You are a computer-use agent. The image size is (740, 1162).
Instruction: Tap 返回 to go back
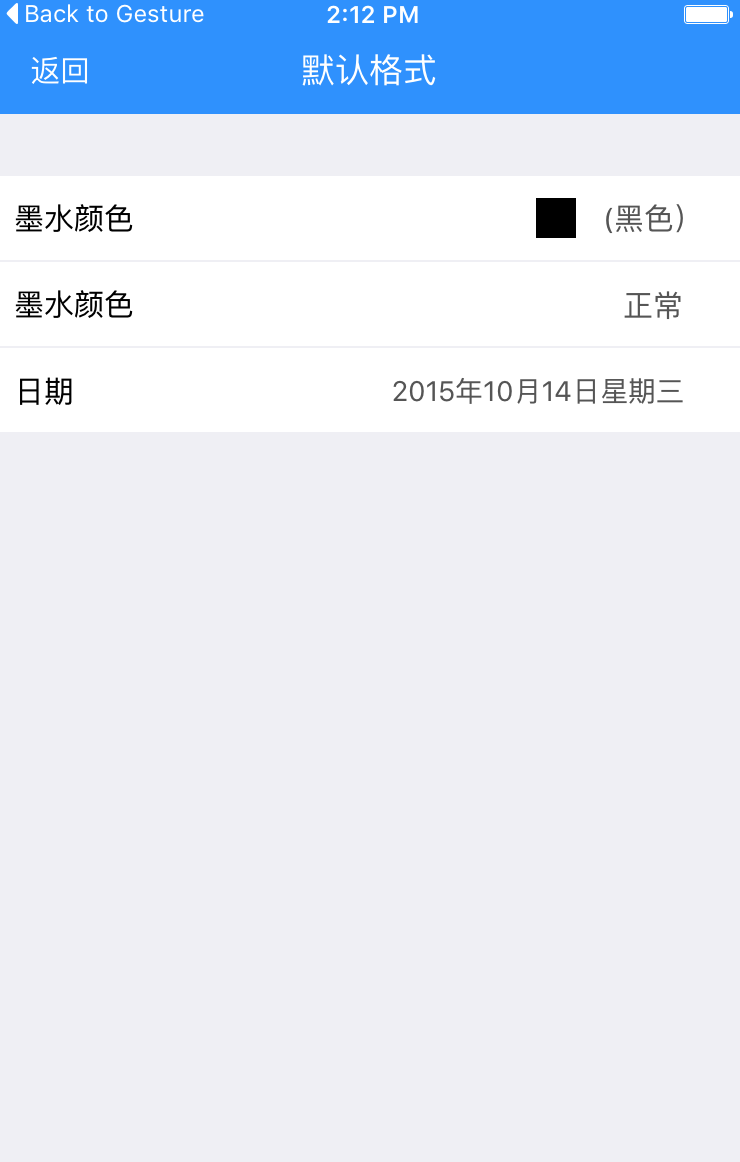[x=60, y=71]
